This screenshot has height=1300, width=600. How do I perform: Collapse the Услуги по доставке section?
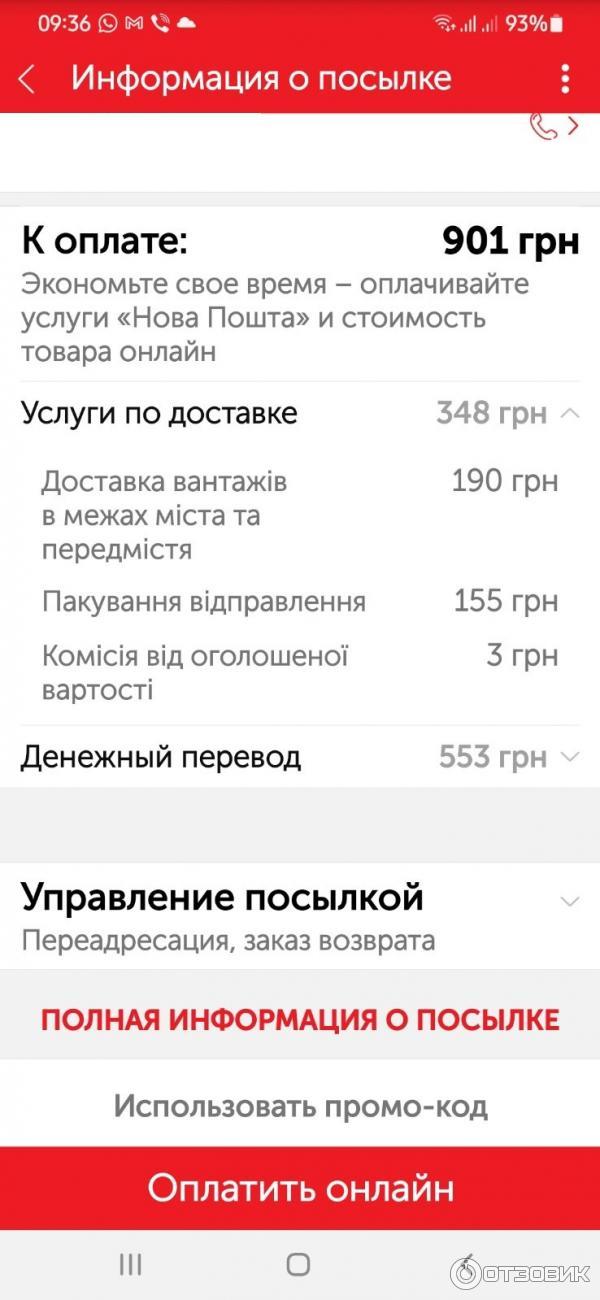point(569,413)
